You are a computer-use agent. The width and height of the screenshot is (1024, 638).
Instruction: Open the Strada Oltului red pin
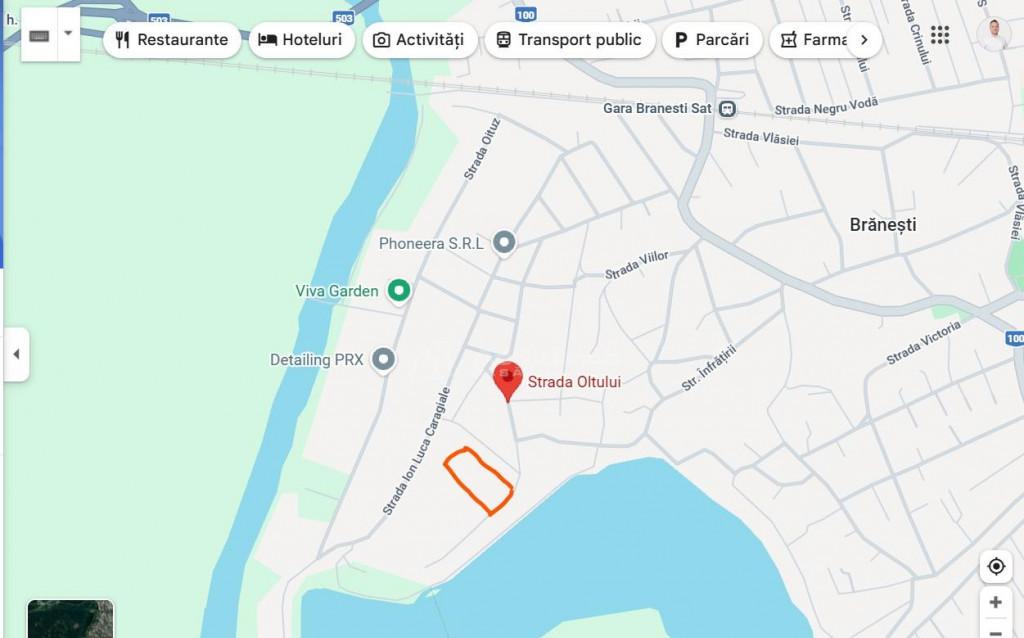(x=508, y=380)
